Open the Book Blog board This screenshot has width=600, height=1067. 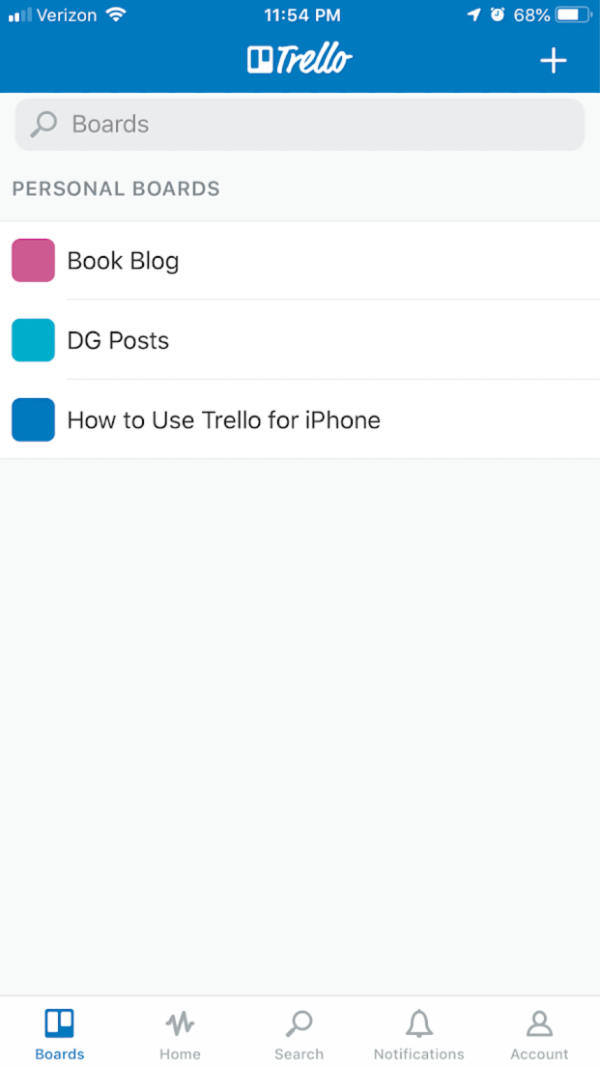click(123, 261)
